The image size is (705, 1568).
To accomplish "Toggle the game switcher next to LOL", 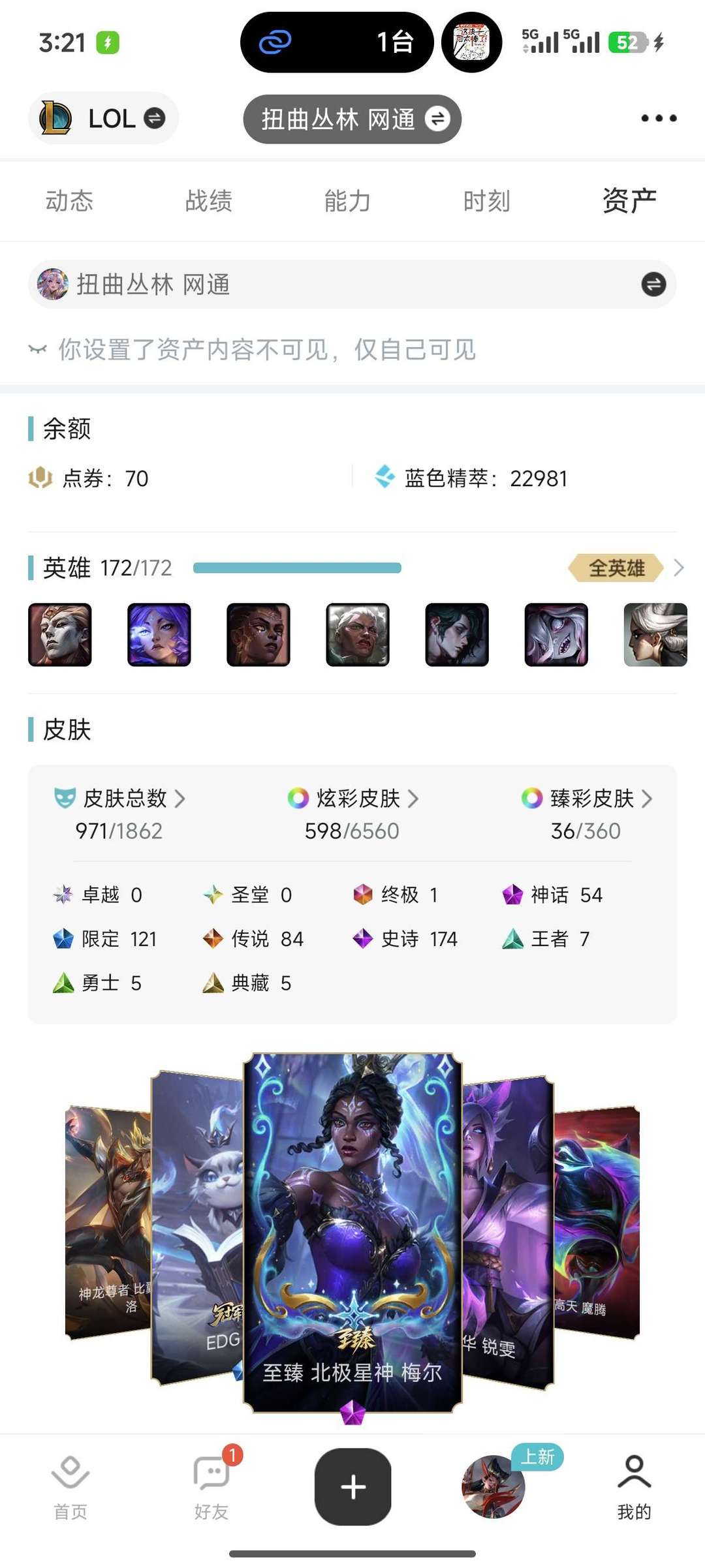I will 154,118.
